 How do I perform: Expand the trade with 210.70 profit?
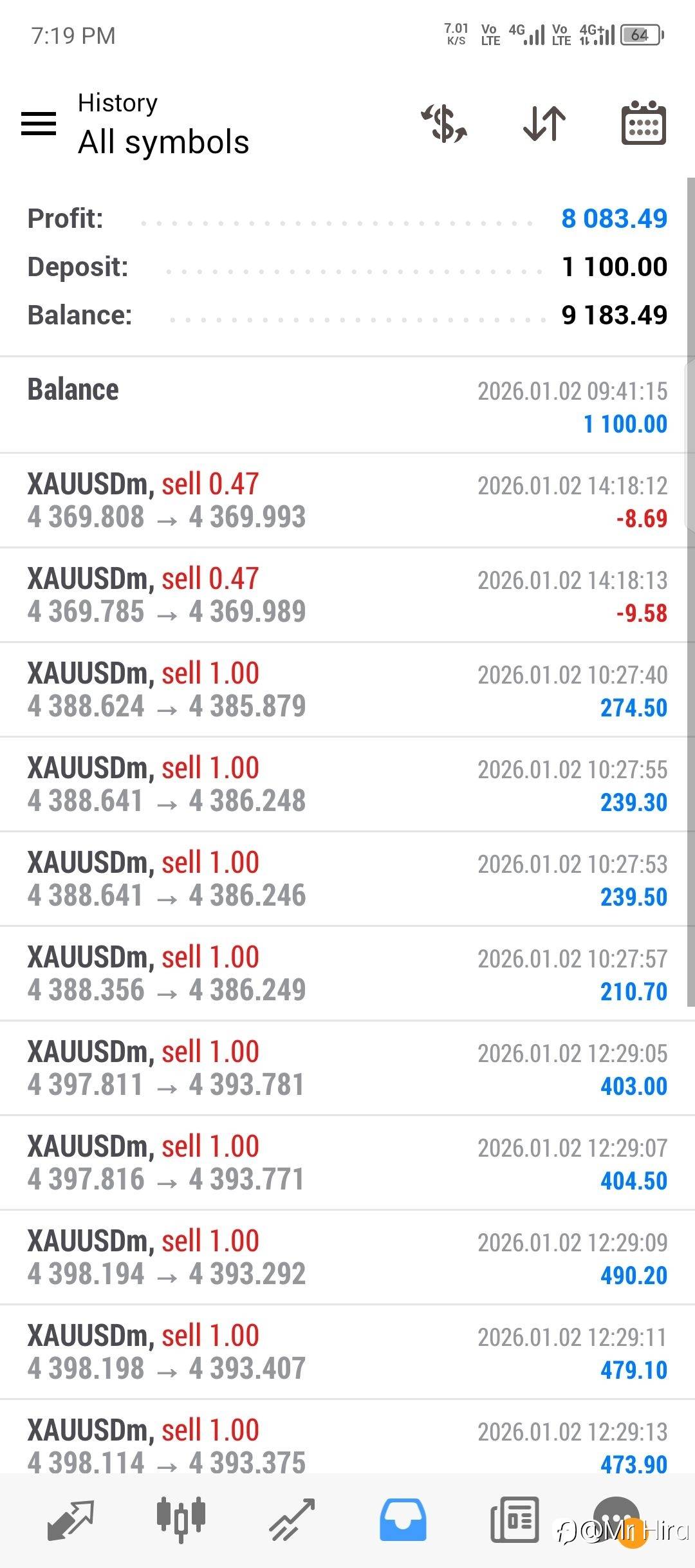(x=347, y=973)
